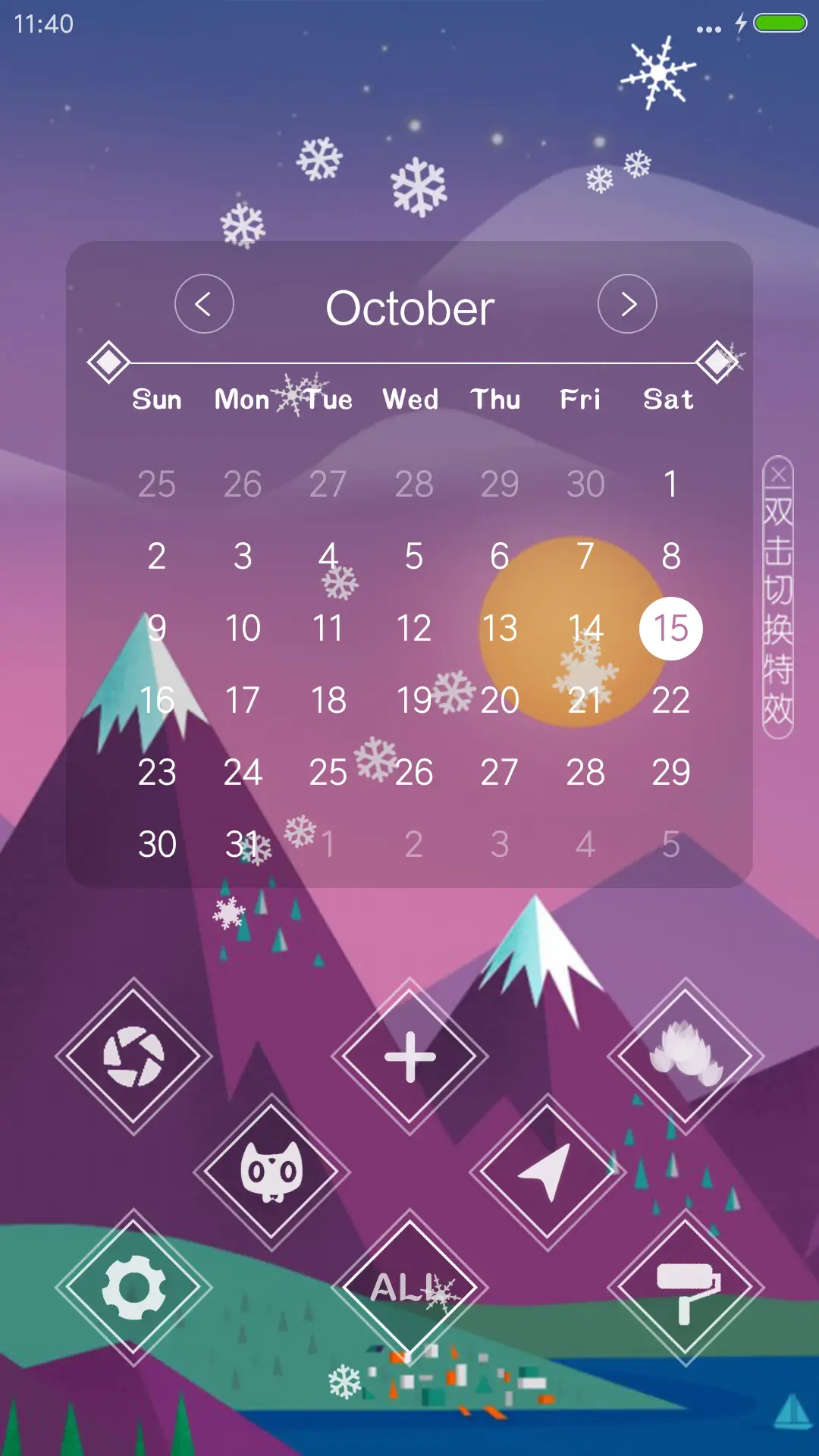Open the lotus flower app icon
Image resolution: width=819 pixels, height=1456 pixels.
point(685,1056)
